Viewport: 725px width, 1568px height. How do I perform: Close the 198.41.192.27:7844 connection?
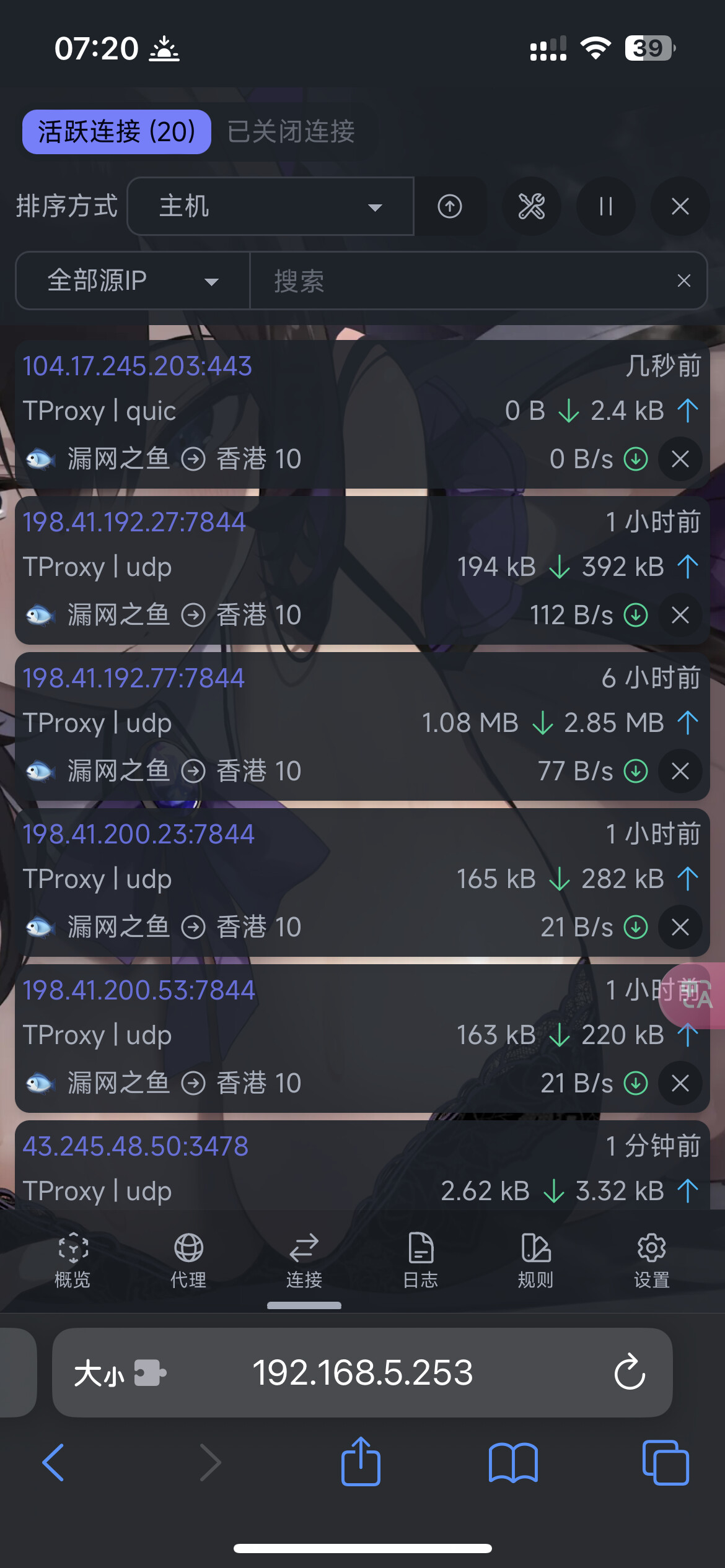click(680, 615)
